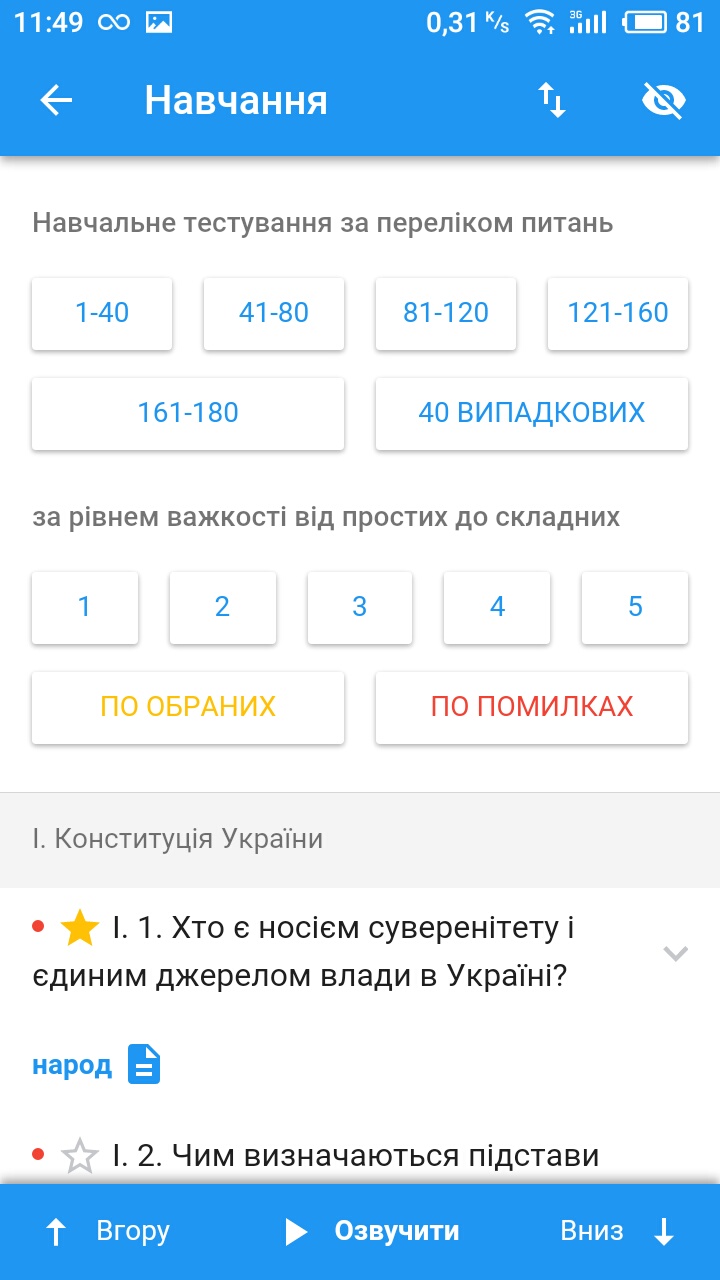Choose difficulty level 5
The image size is (720, 1280).
tap(634, 607)
